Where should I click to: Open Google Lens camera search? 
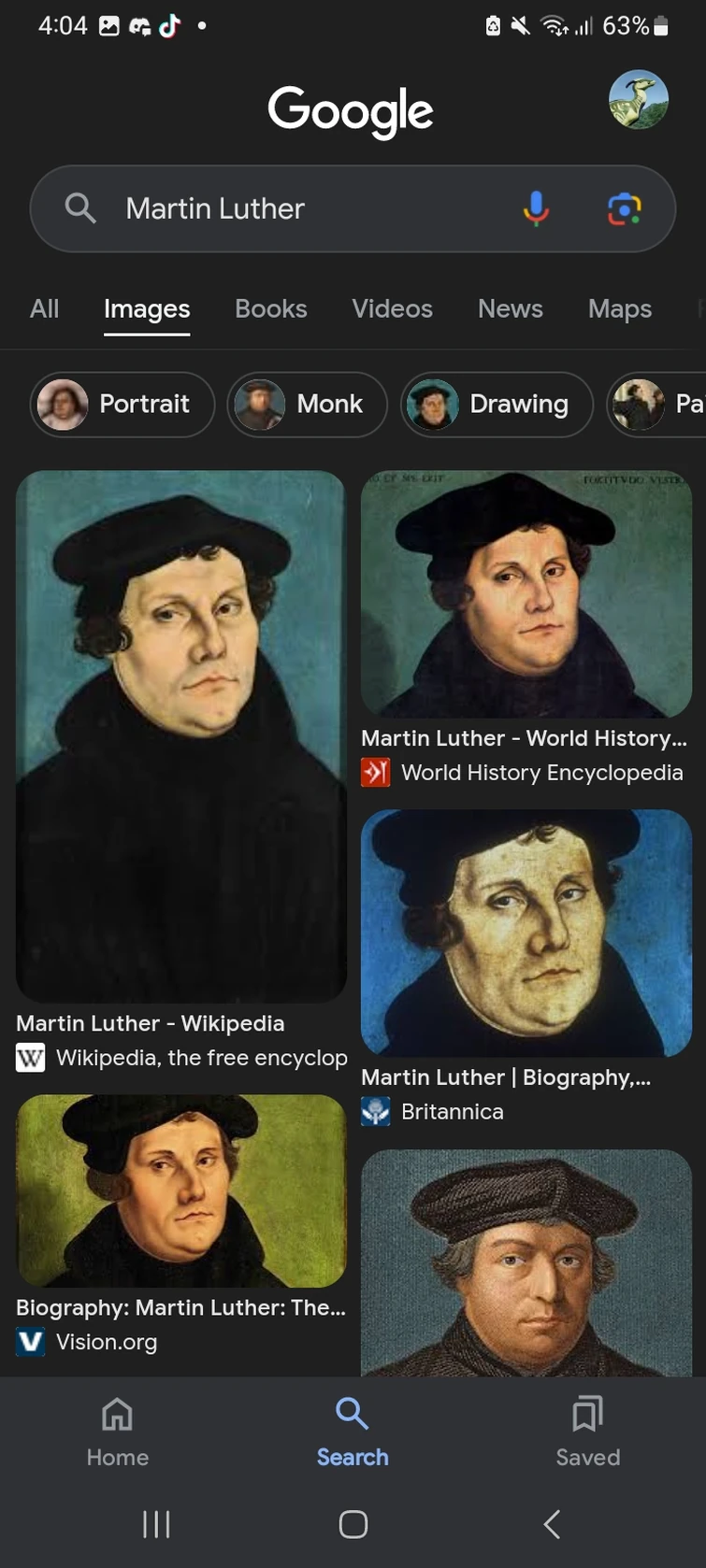pos(624,208)
